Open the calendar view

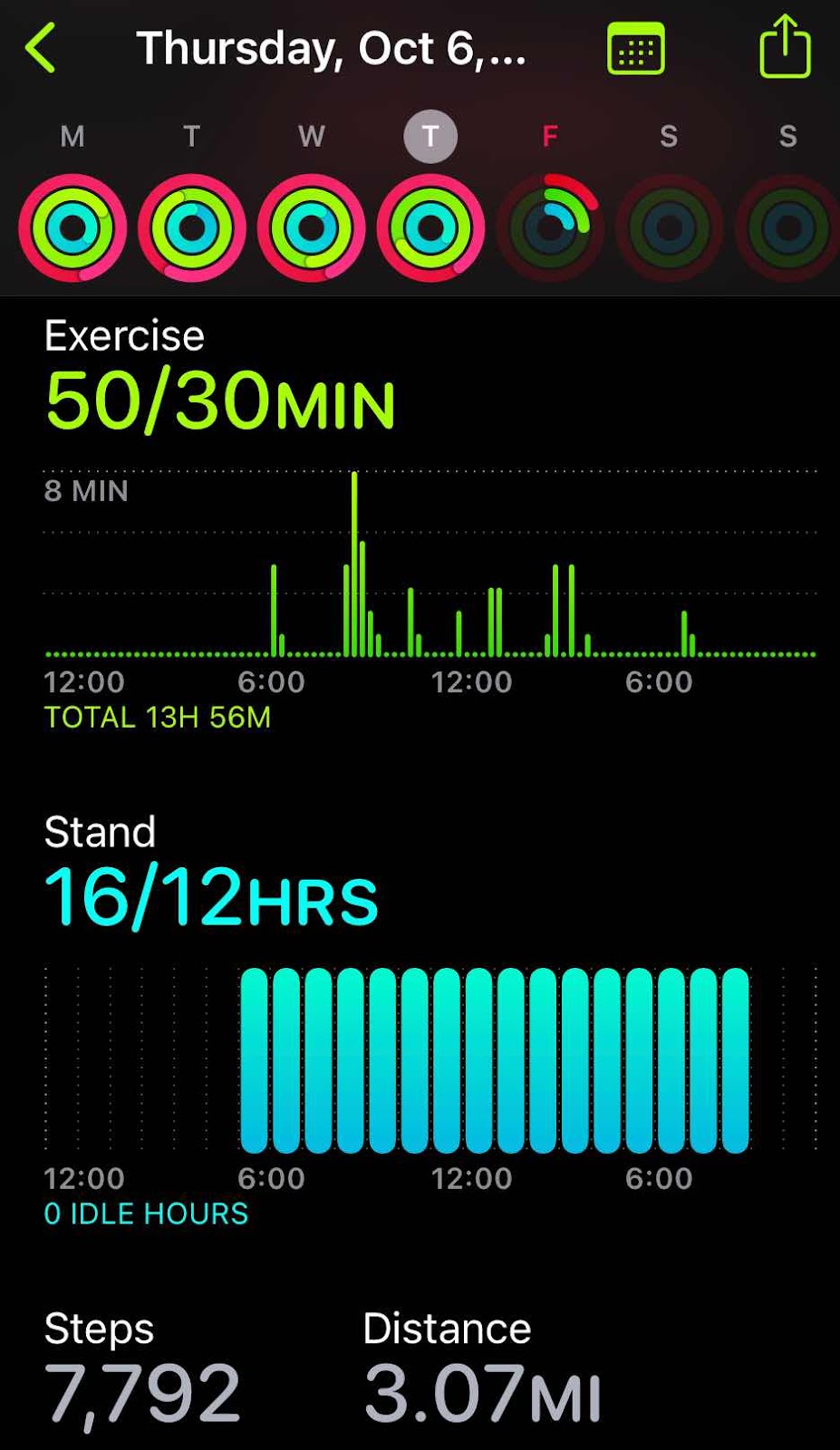pos(635,49)
